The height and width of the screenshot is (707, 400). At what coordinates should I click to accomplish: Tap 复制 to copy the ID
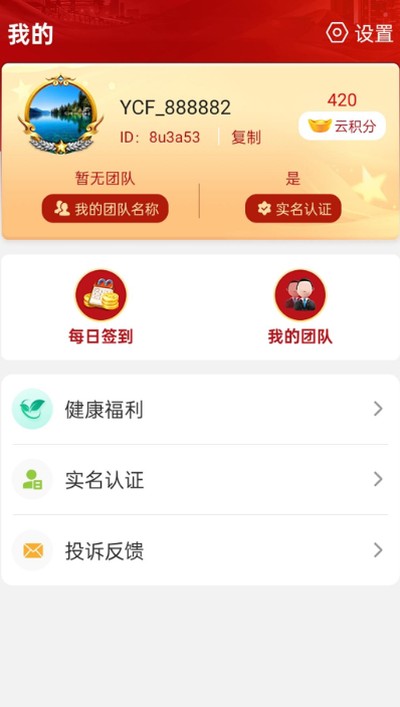tap(246, 137)
